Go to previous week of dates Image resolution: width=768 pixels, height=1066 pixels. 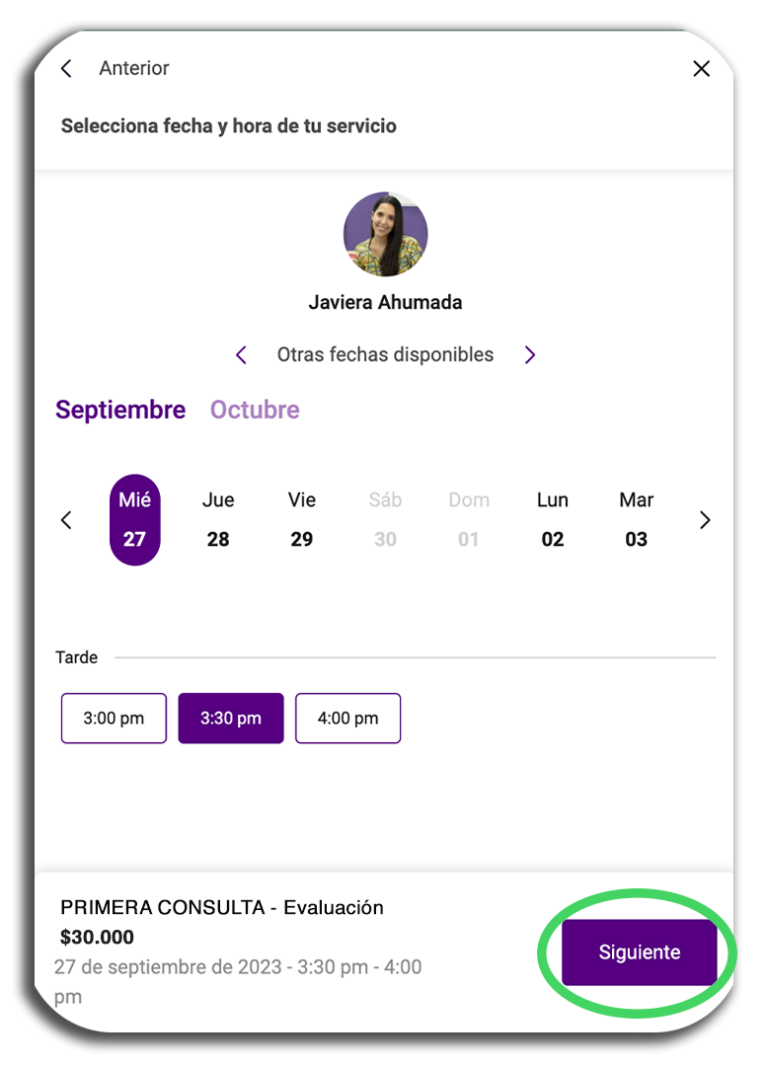click(x=67, y=520)
